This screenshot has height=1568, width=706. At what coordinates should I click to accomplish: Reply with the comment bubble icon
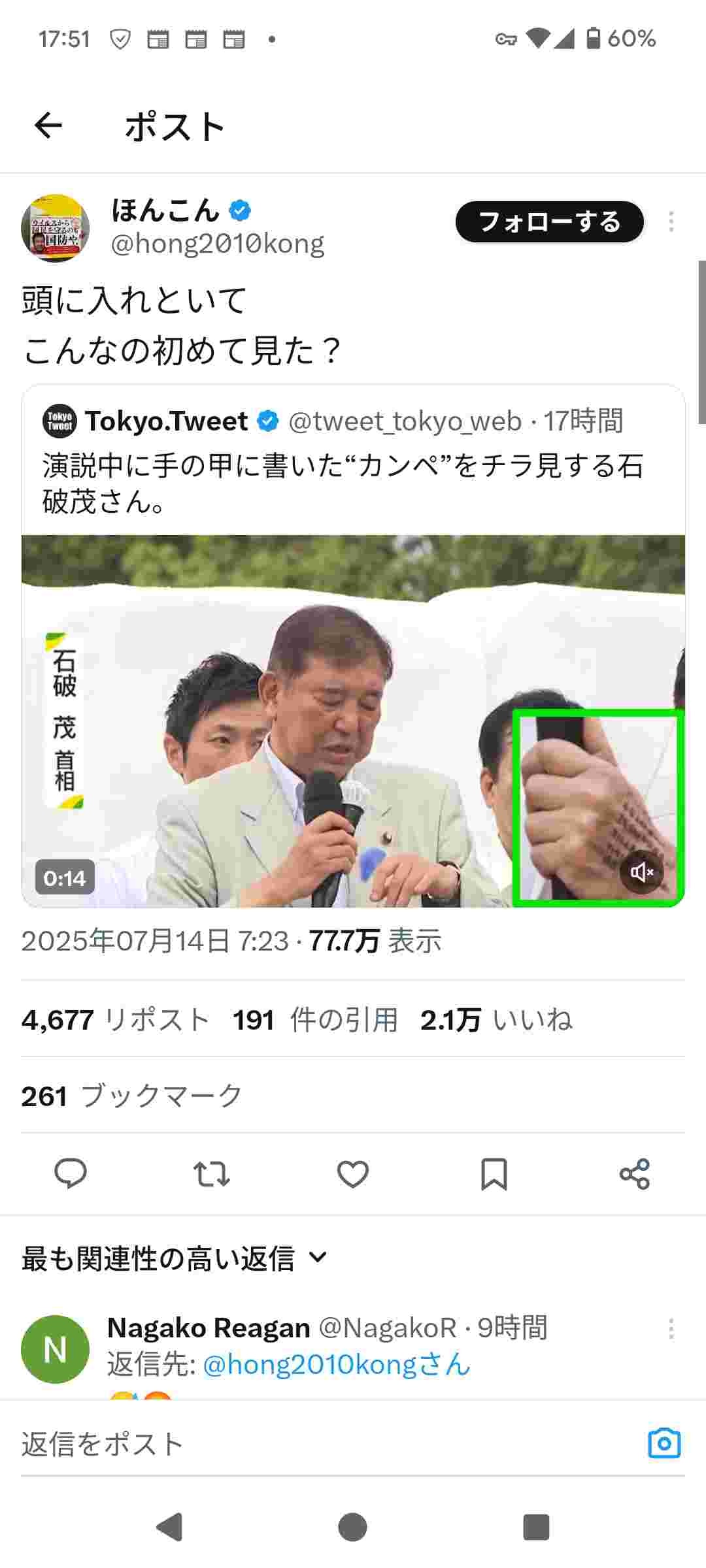(71, 1174)
